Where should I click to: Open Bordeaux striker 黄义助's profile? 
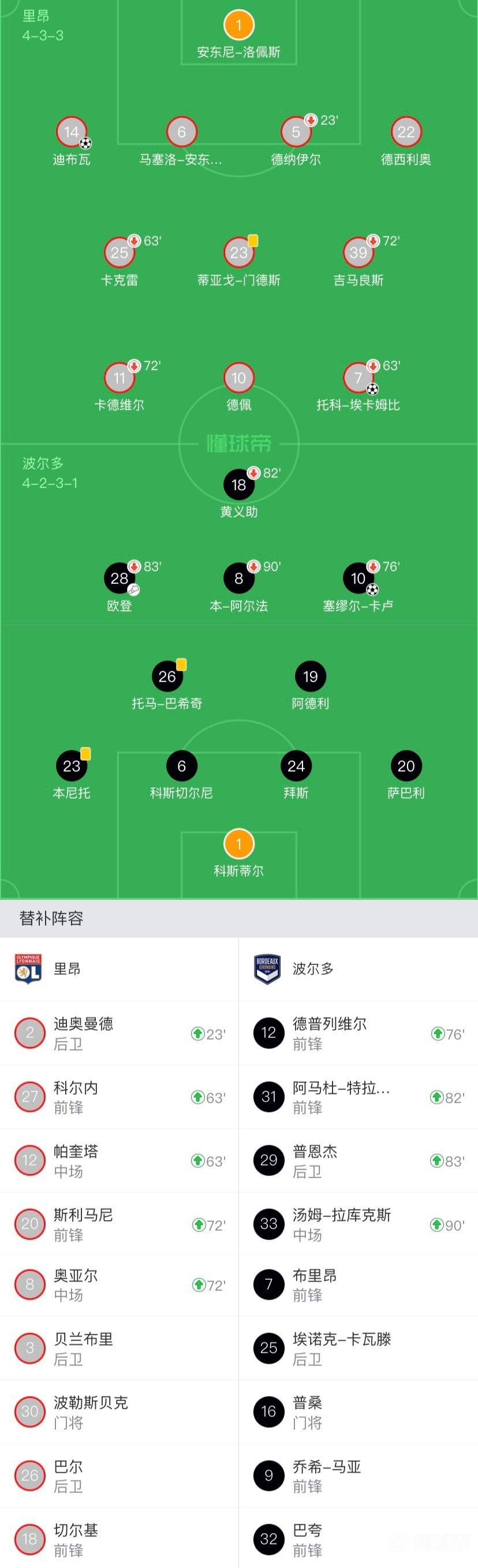[238, 485]
